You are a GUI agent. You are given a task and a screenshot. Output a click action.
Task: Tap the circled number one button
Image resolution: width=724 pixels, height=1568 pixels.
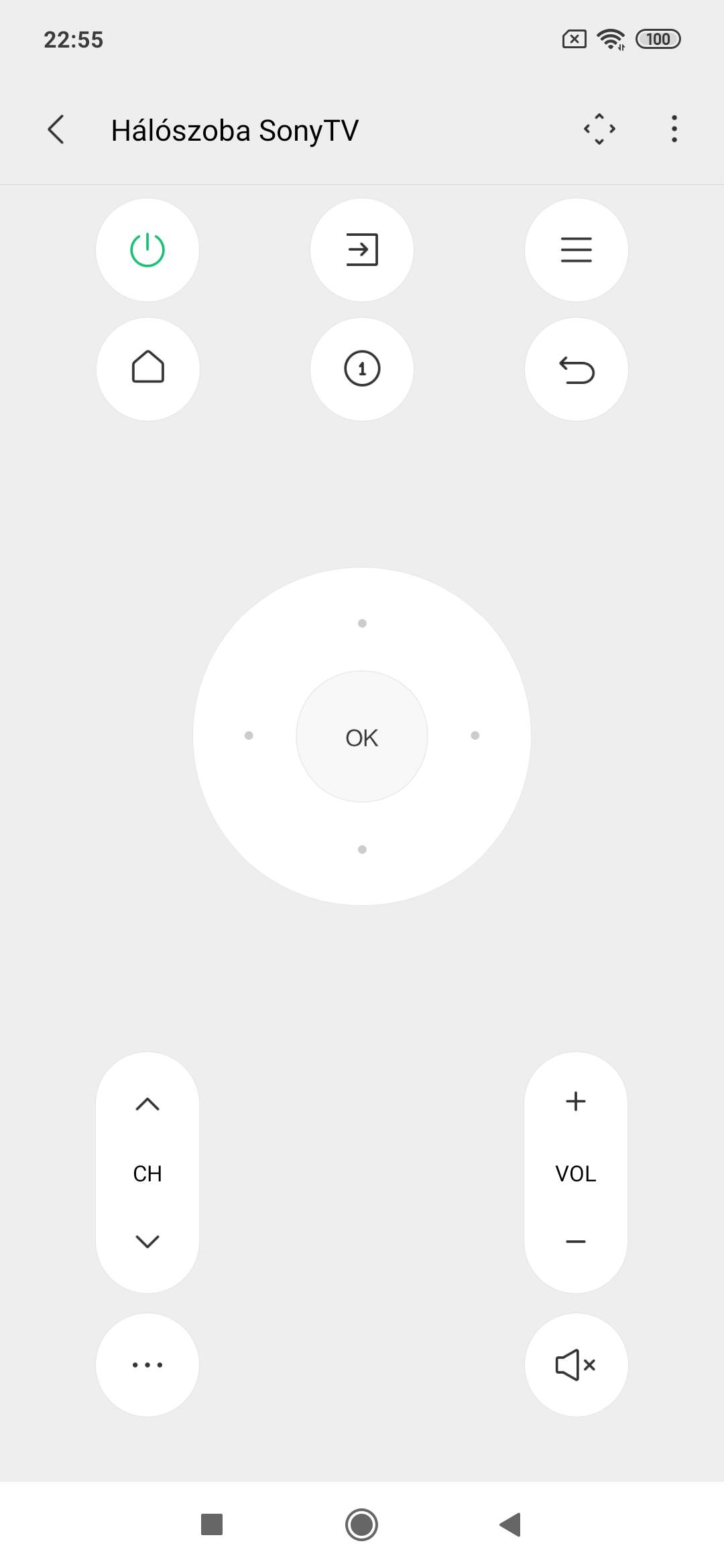coord(362,369)
